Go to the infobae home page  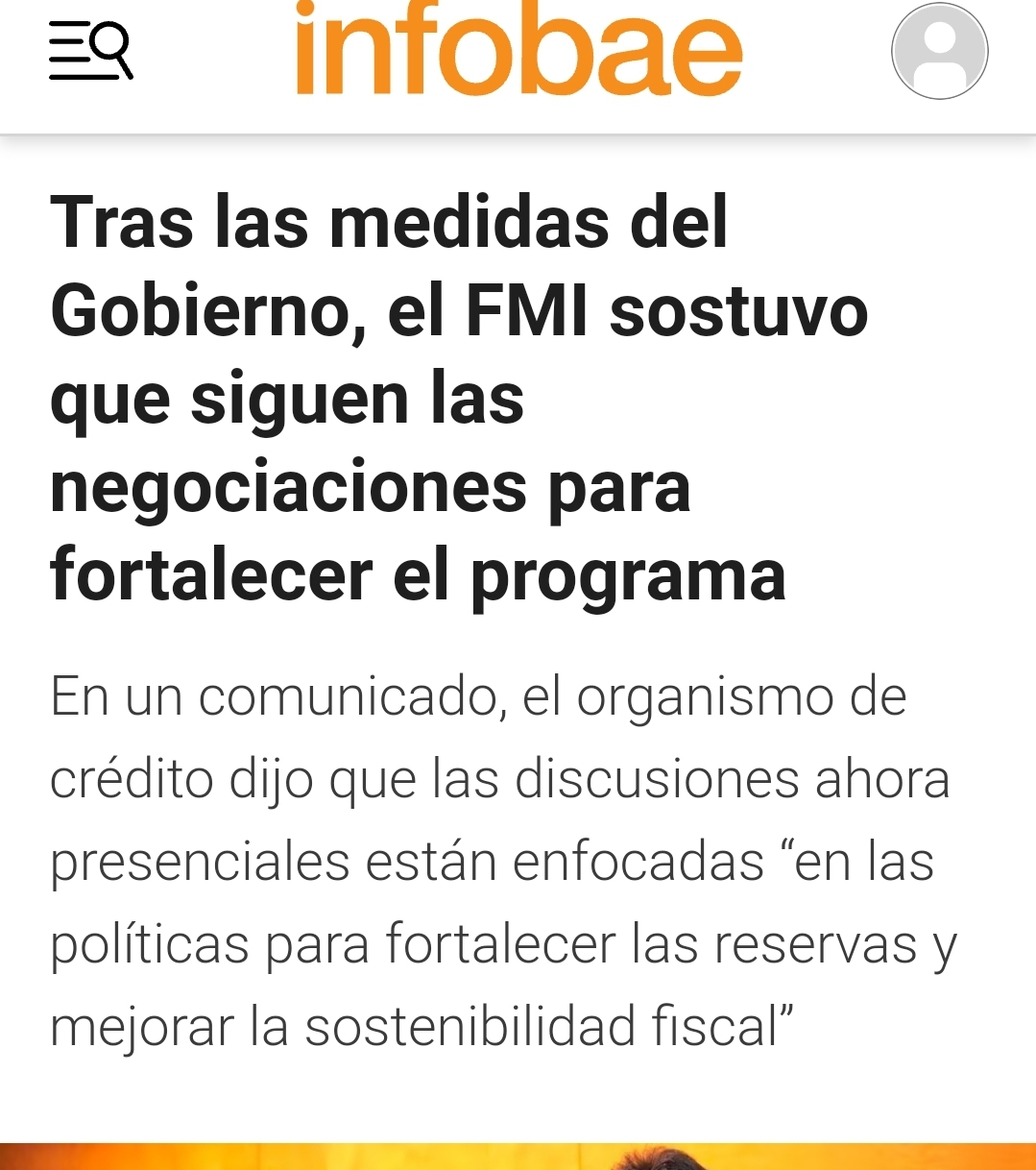pyautogui.click(x=518, y=50)
